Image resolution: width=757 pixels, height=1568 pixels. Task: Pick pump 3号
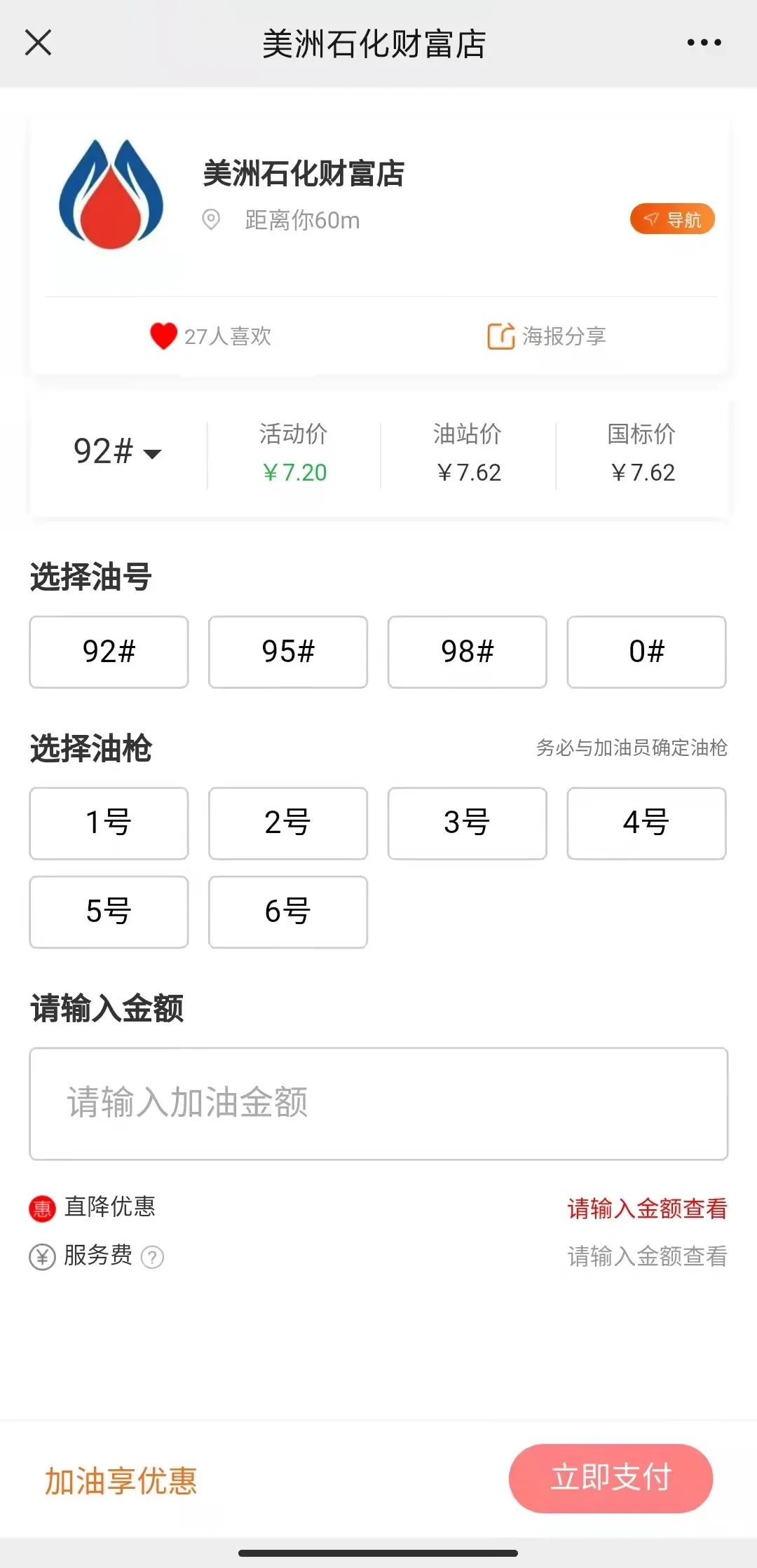467,823
